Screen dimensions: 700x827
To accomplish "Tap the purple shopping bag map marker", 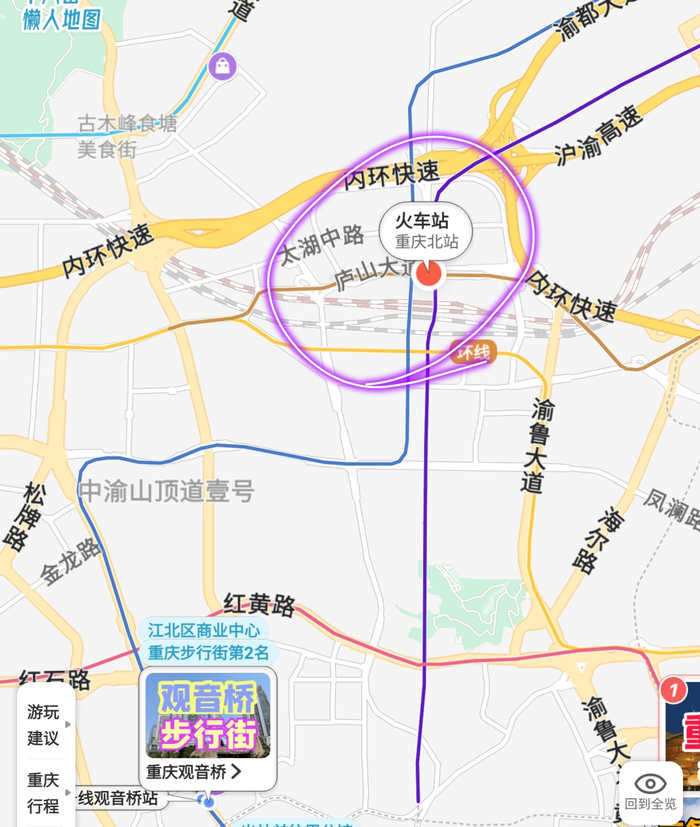I will (222, 67).
